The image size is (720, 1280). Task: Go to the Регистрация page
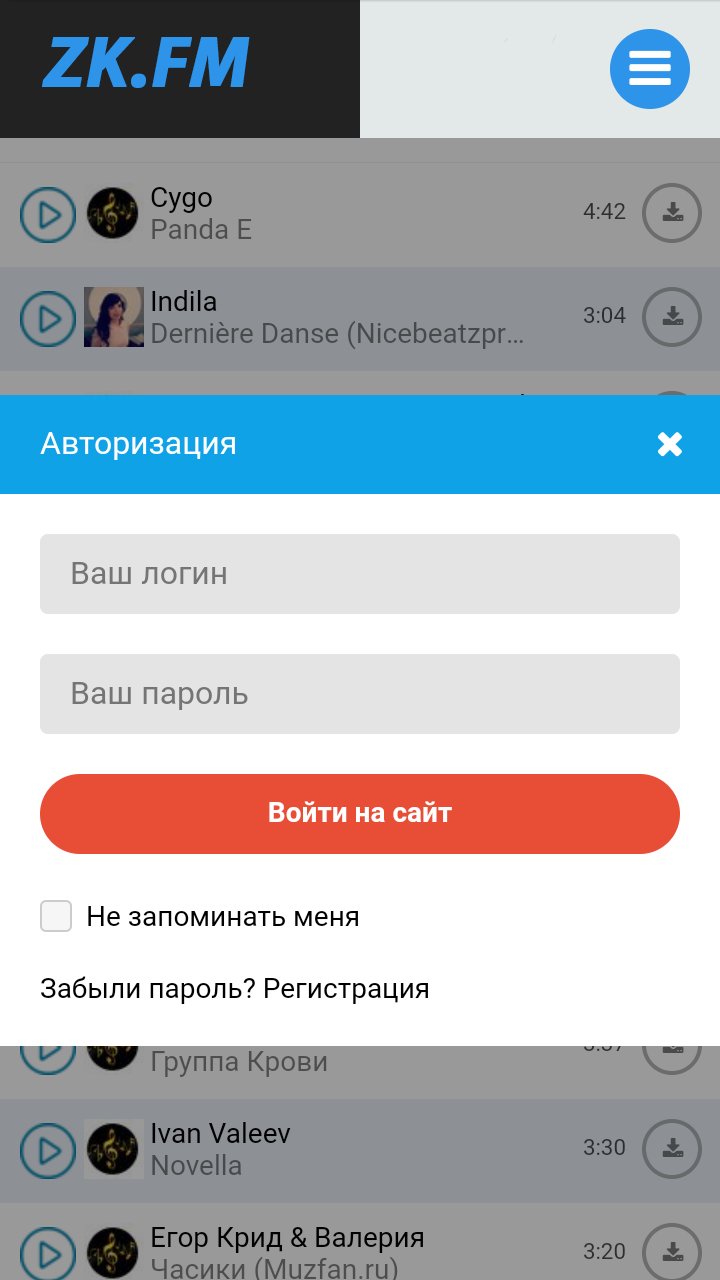click(x=344, y=988)
